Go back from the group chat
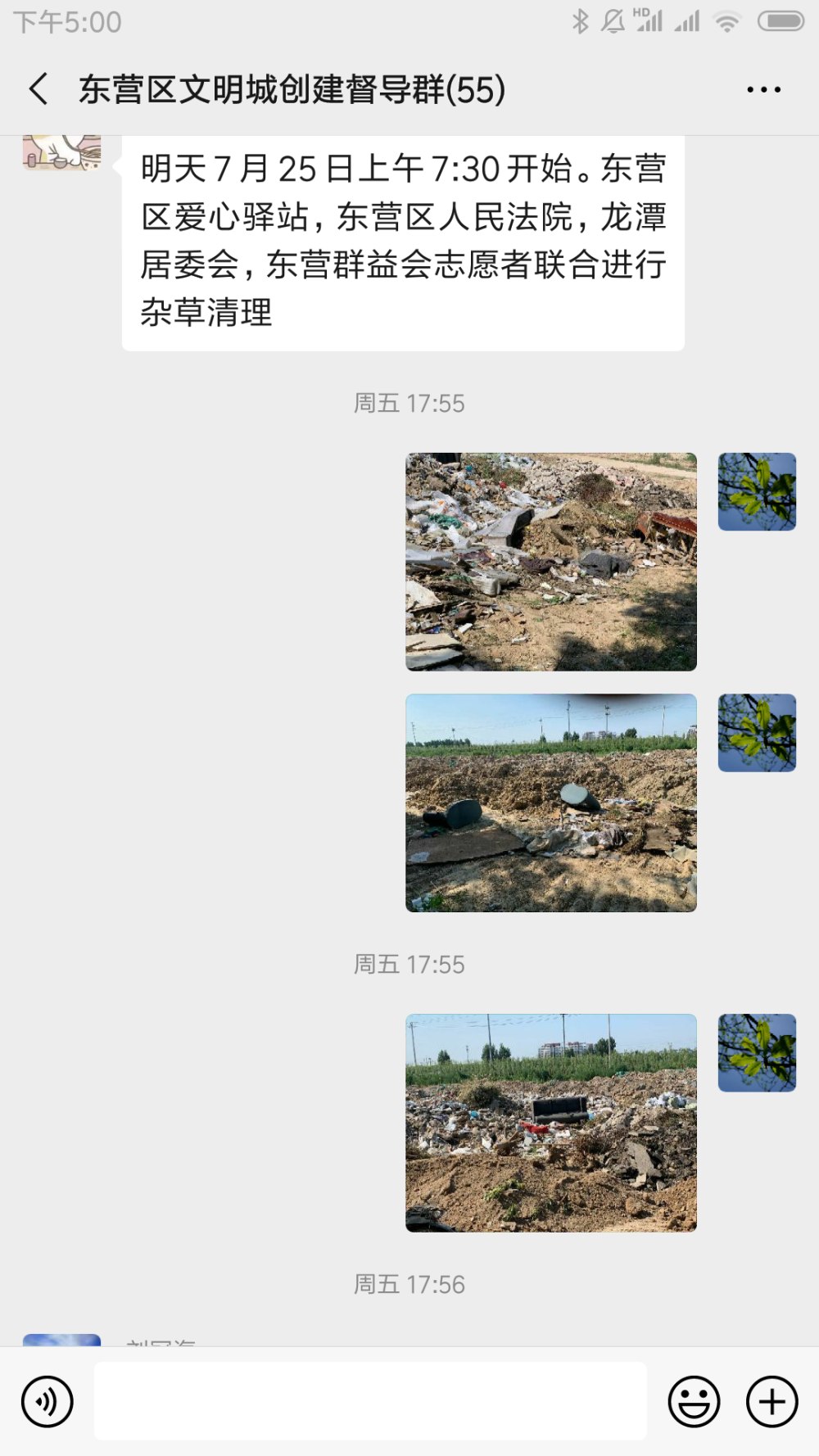This screenshot has width=819, height=1456. [x=38, y=89]
